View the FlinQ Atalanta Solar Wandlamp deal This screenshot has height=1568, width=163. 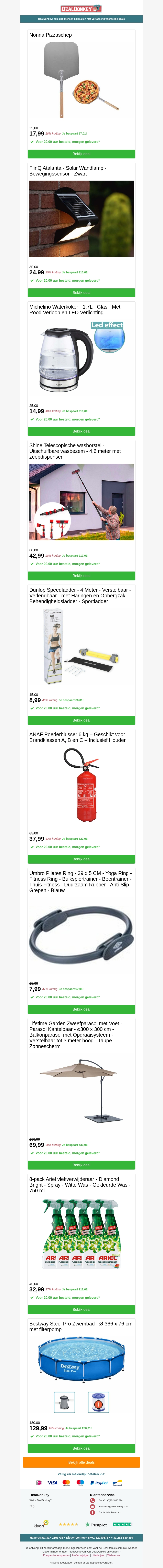81,293
